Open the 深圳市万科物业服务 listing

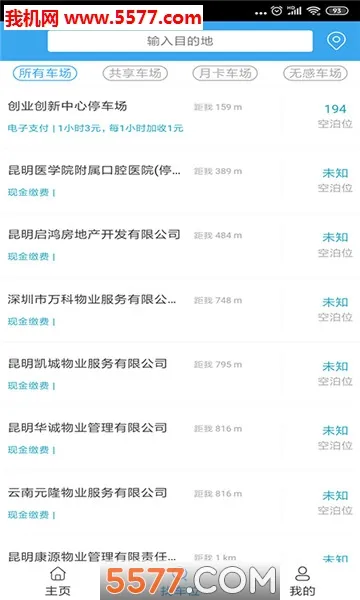180,310
